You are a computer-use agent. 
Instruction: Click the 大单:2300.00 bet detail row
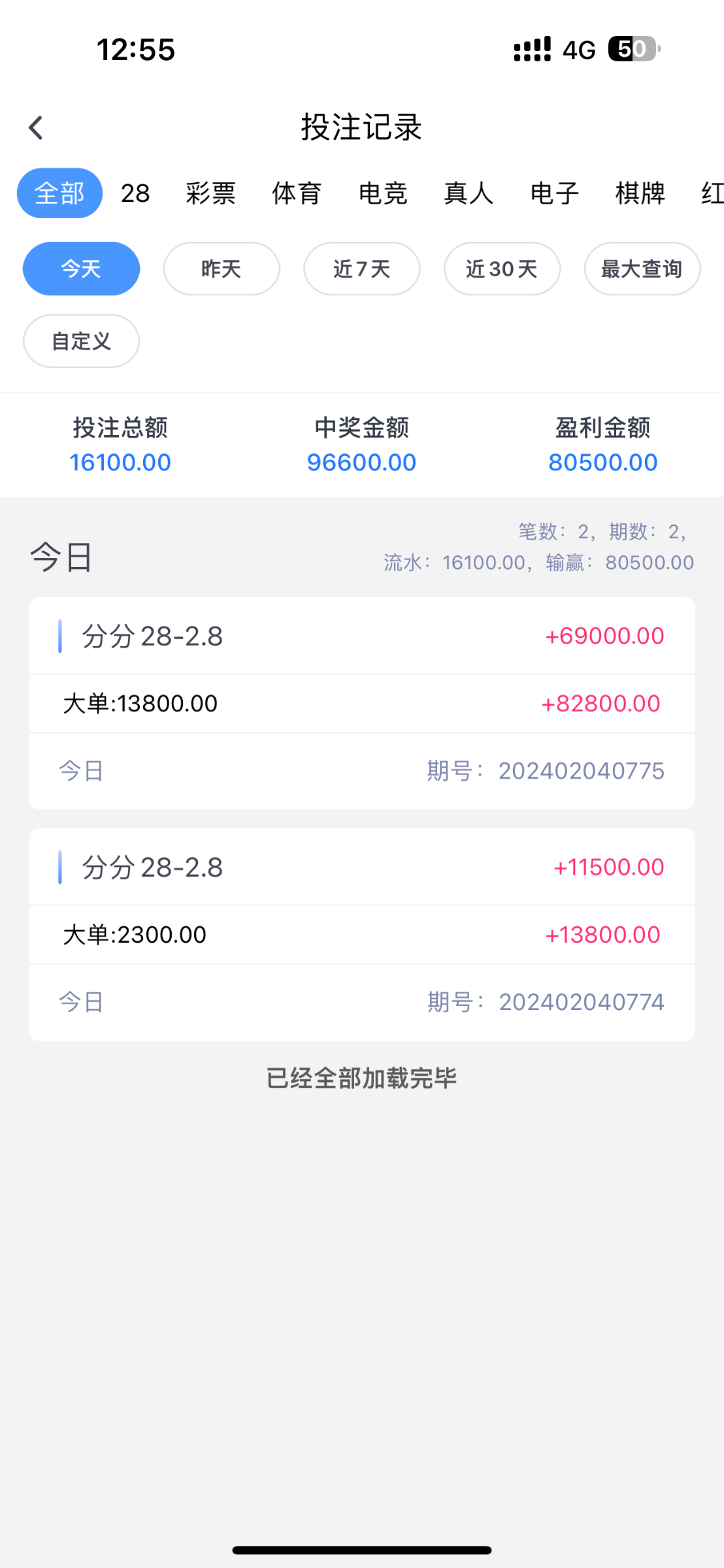[x=362, y=934]
